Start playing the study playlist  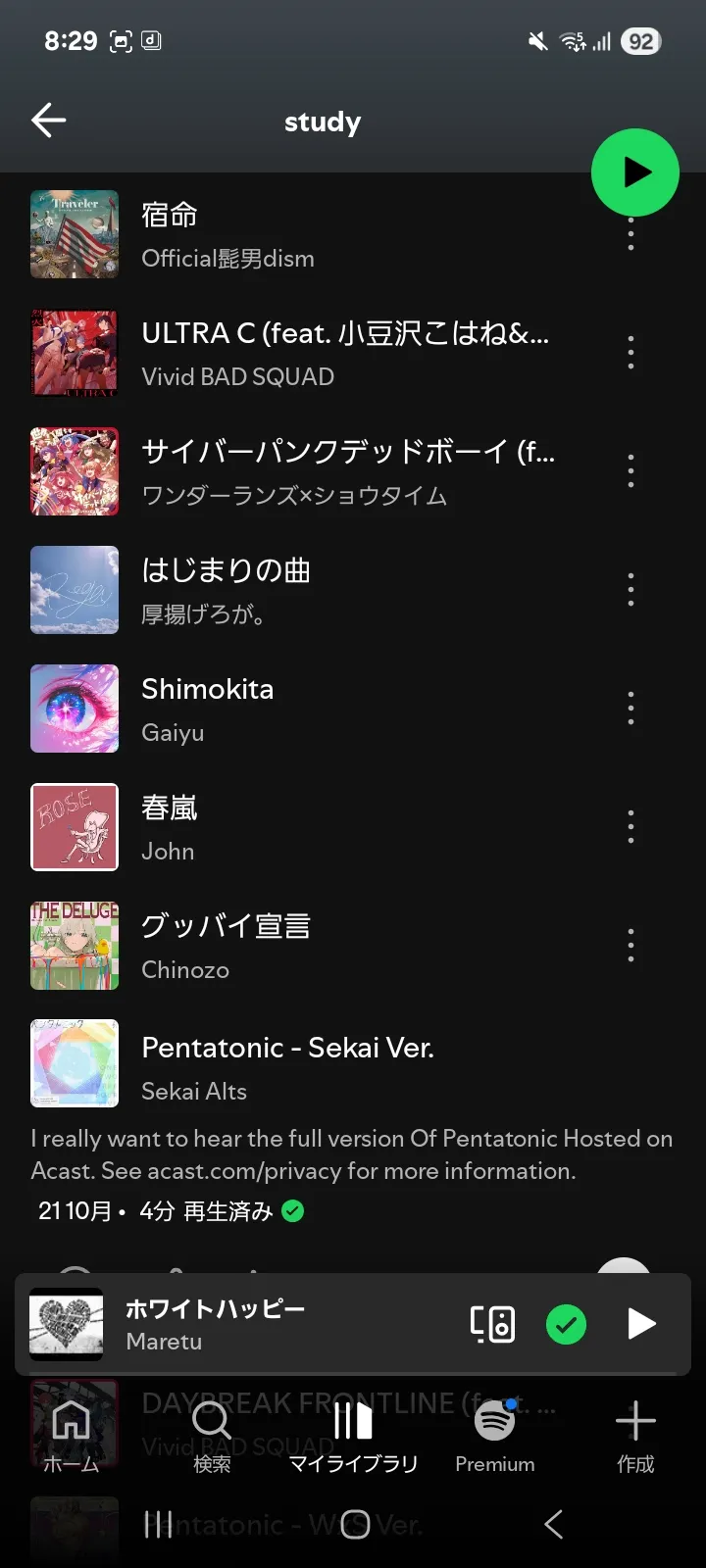[635, 172]
